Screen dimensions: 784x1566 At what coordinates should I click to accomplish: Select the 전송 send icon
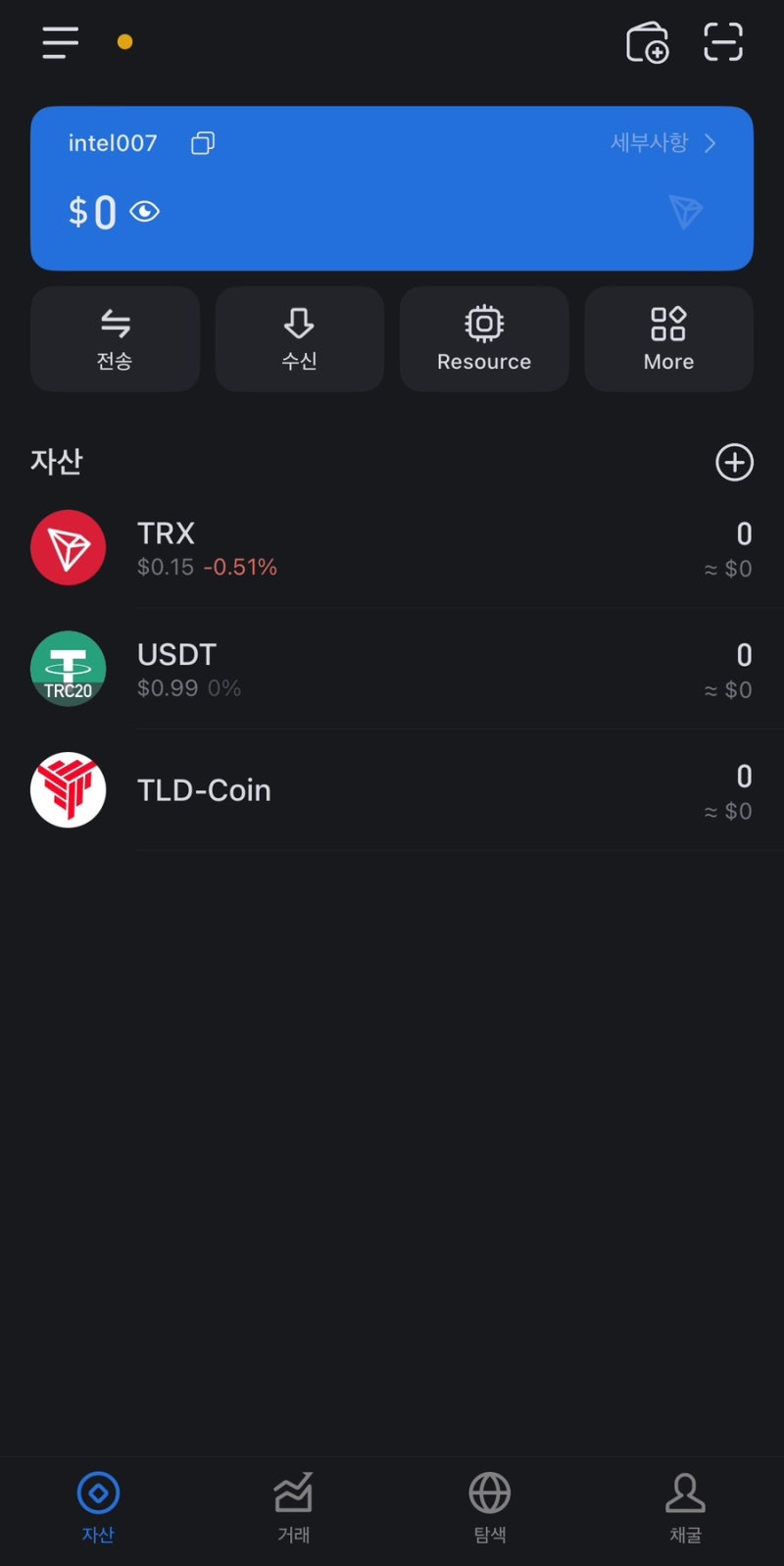[x=115, y=338]
